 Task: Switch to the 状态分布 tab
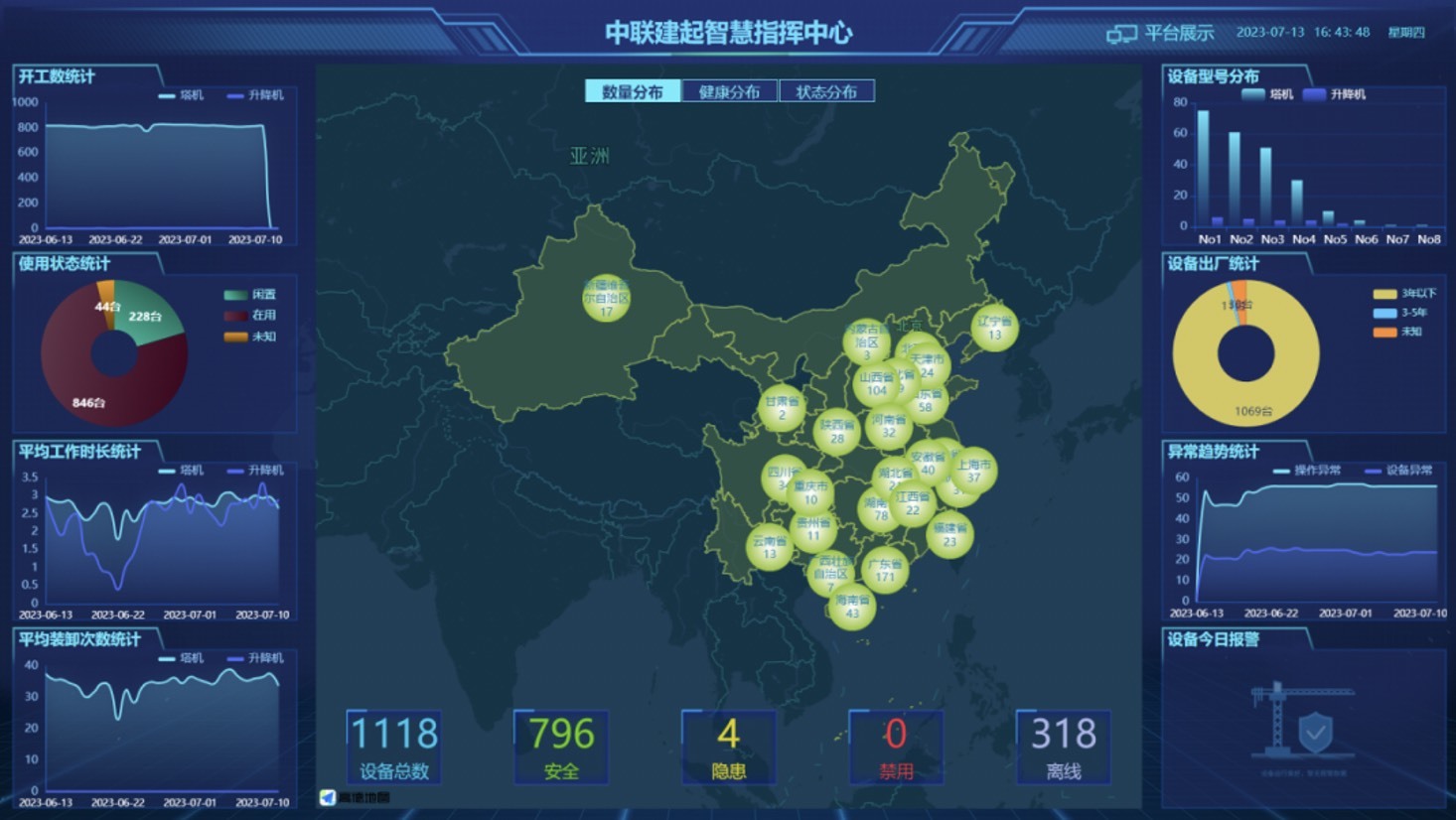click(x=826, y=91)
